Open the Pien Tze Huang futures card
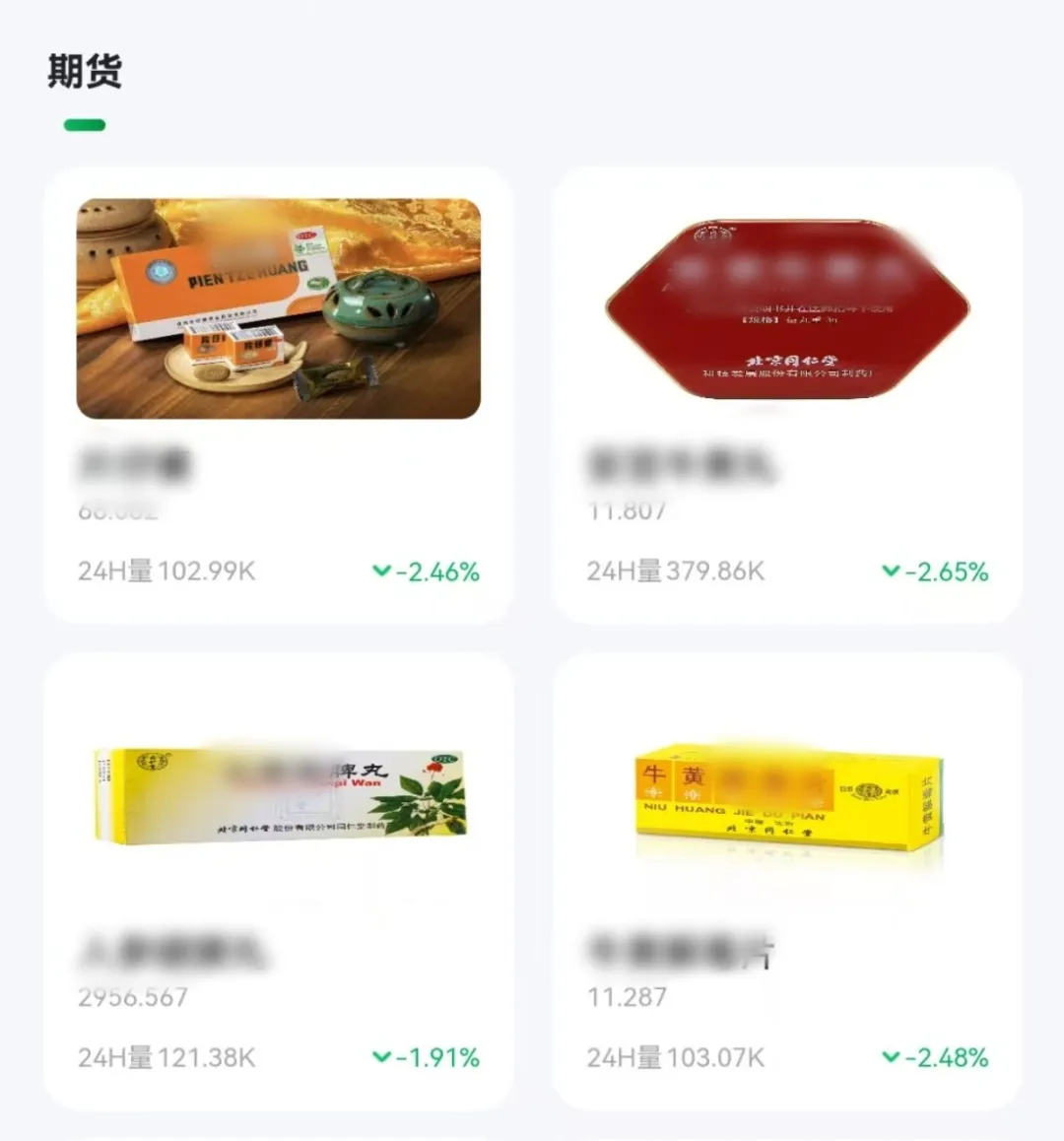This screenshot has height=1141, width=1064. [278, 394]
